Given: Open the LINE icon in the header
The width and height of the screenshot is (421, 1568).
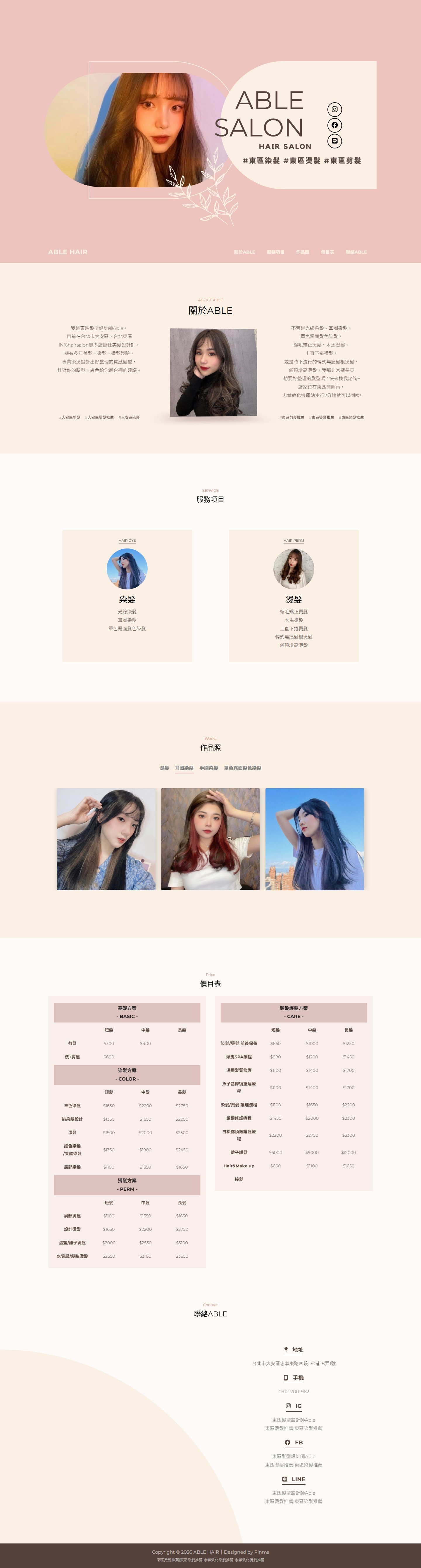Looking at the screenshot, I should 334,141.
